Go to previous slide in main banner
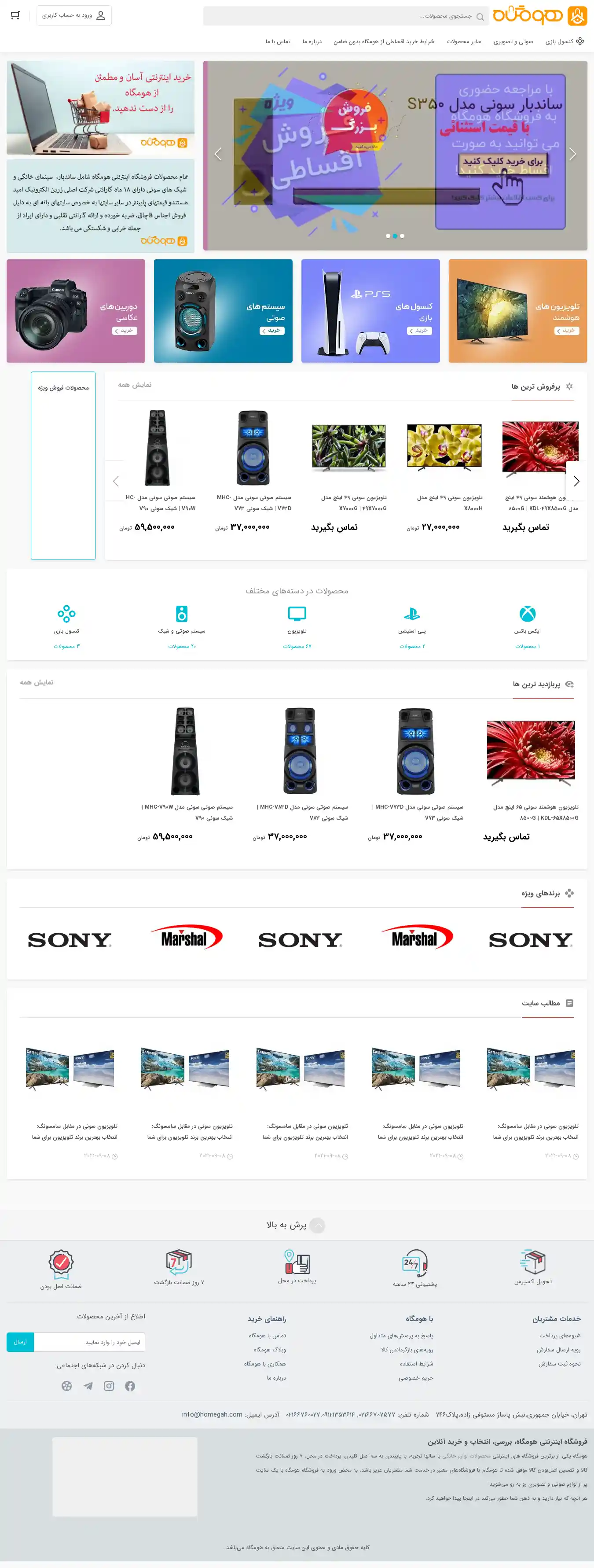 click(x=218, y=154)
